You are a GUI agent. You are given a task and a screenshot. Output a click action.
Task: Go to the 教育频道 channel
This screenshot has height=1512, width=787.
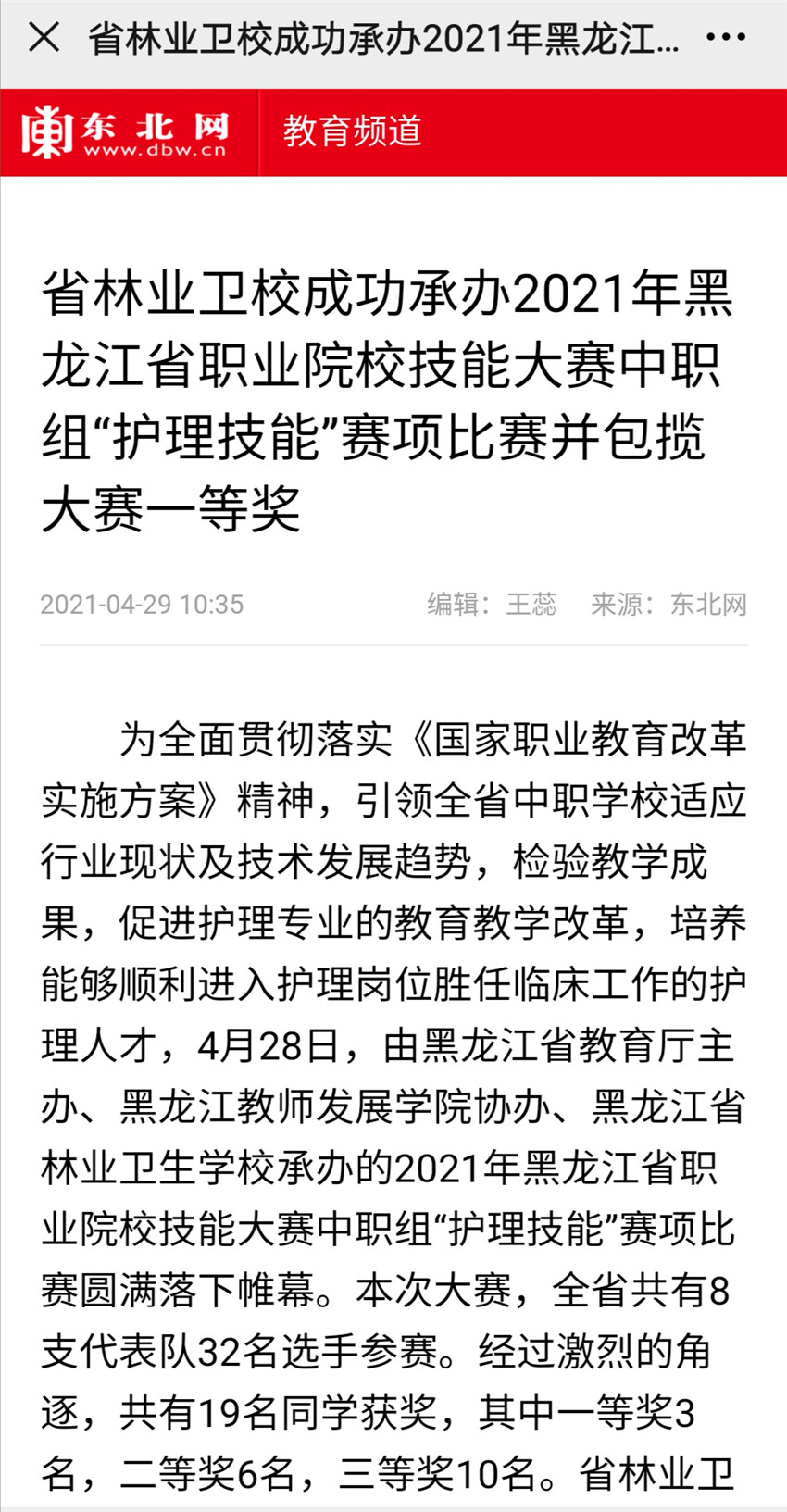(353, 131)
